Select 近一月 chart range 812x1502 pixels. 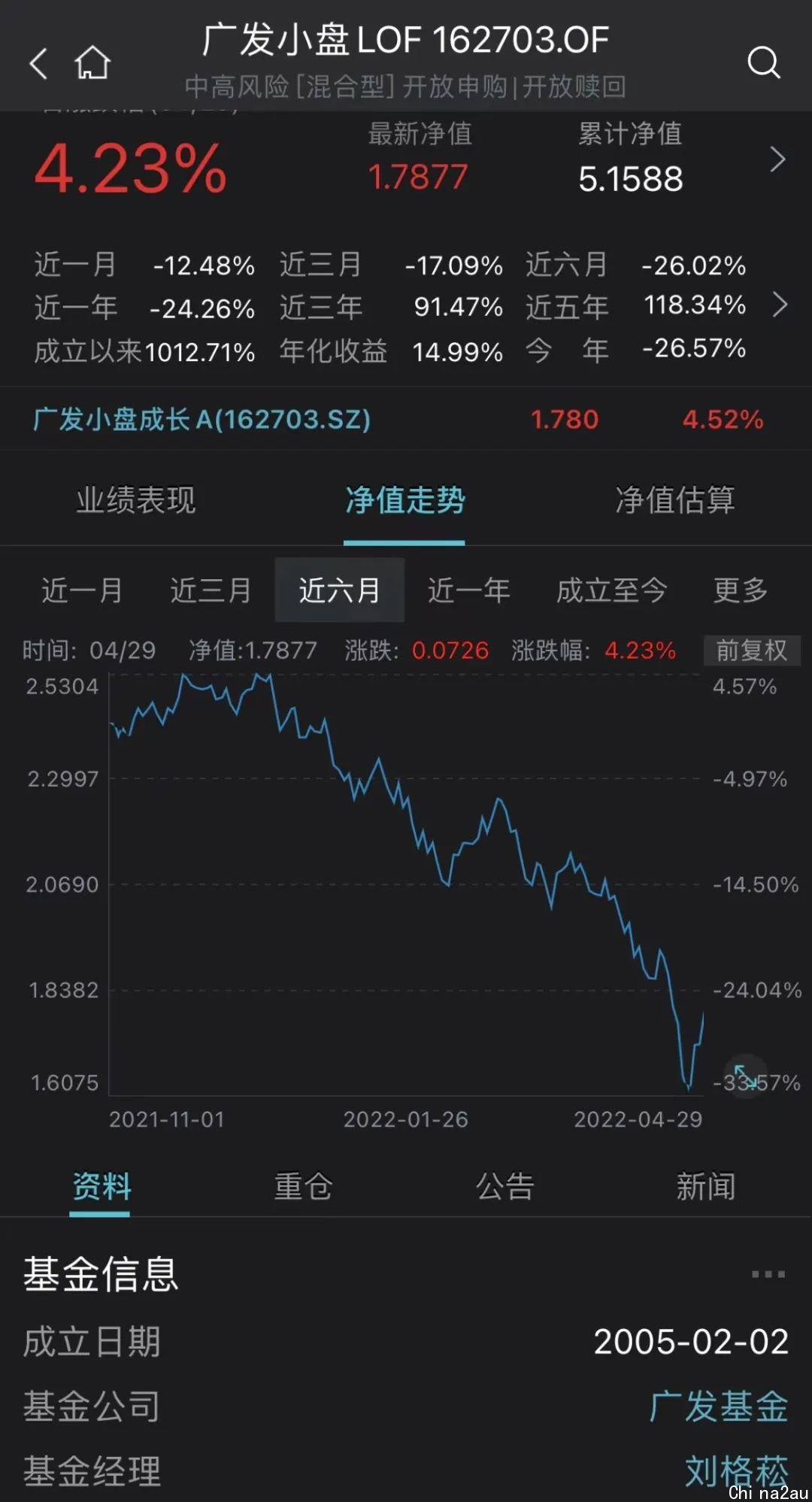82,590
